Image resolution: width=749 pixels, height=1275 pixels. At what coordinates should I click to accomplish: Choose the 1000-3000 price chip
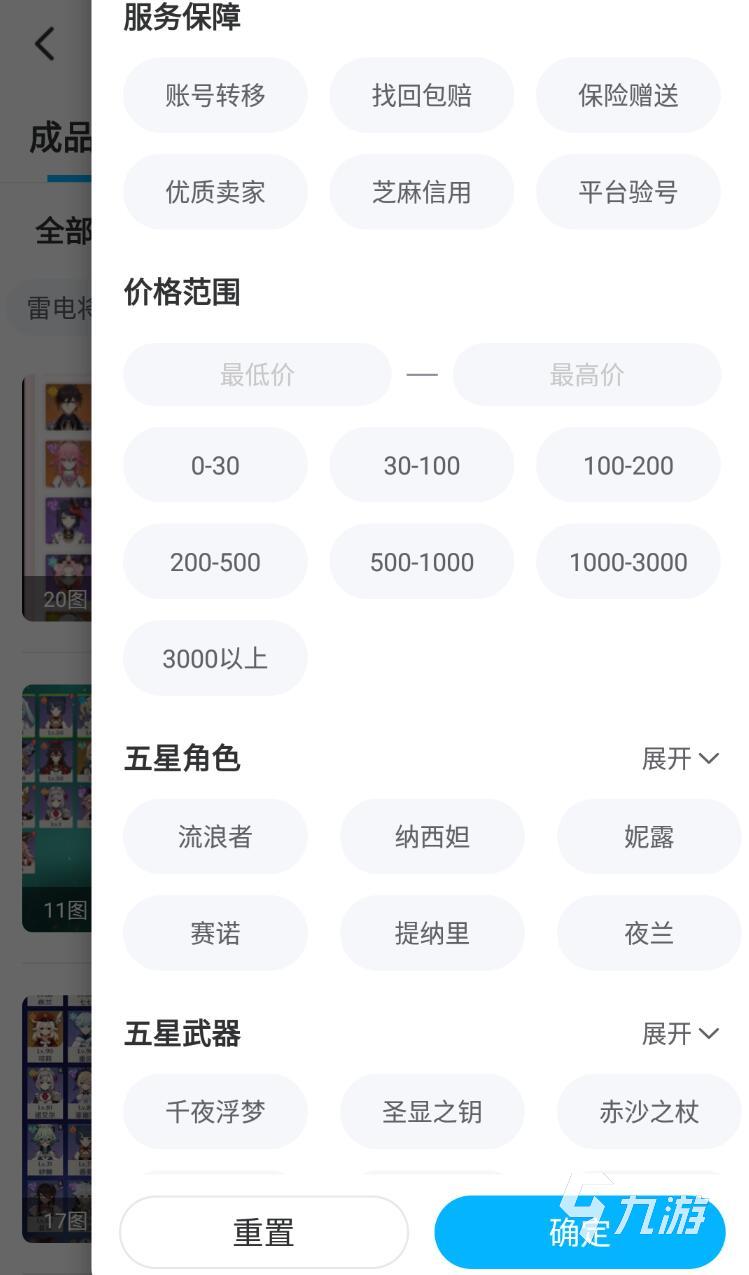point(628,562)
